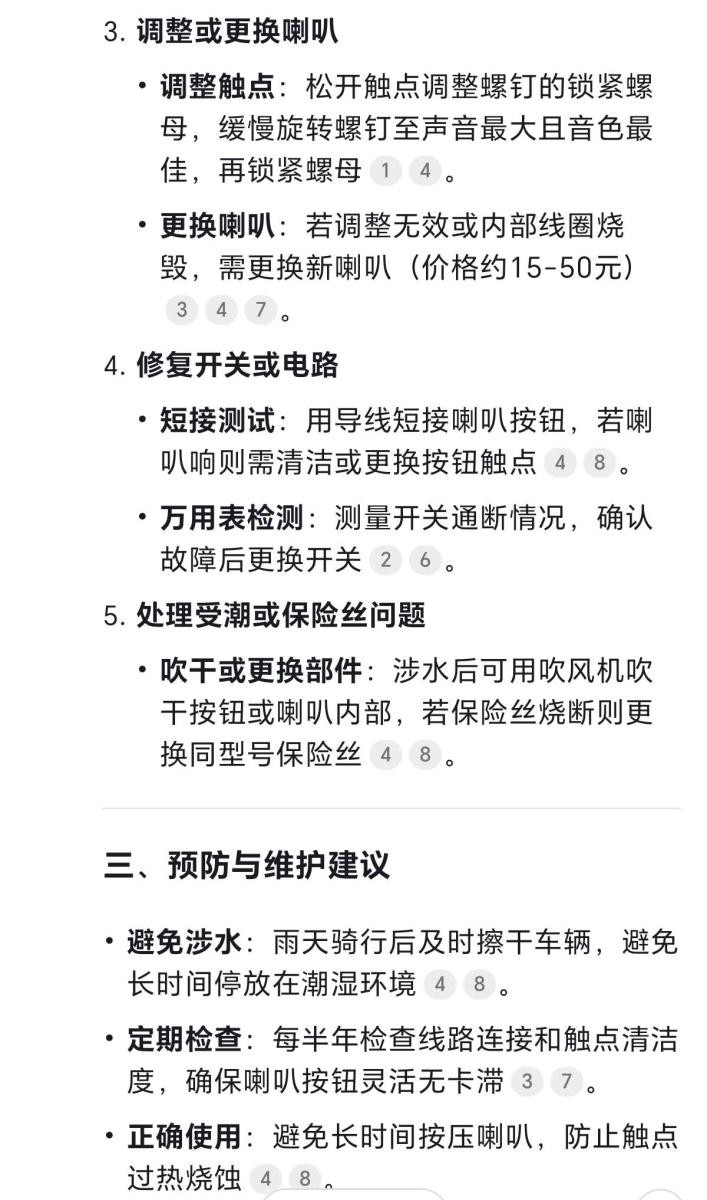Open citation 8 under 短接测试

[599, 463]
